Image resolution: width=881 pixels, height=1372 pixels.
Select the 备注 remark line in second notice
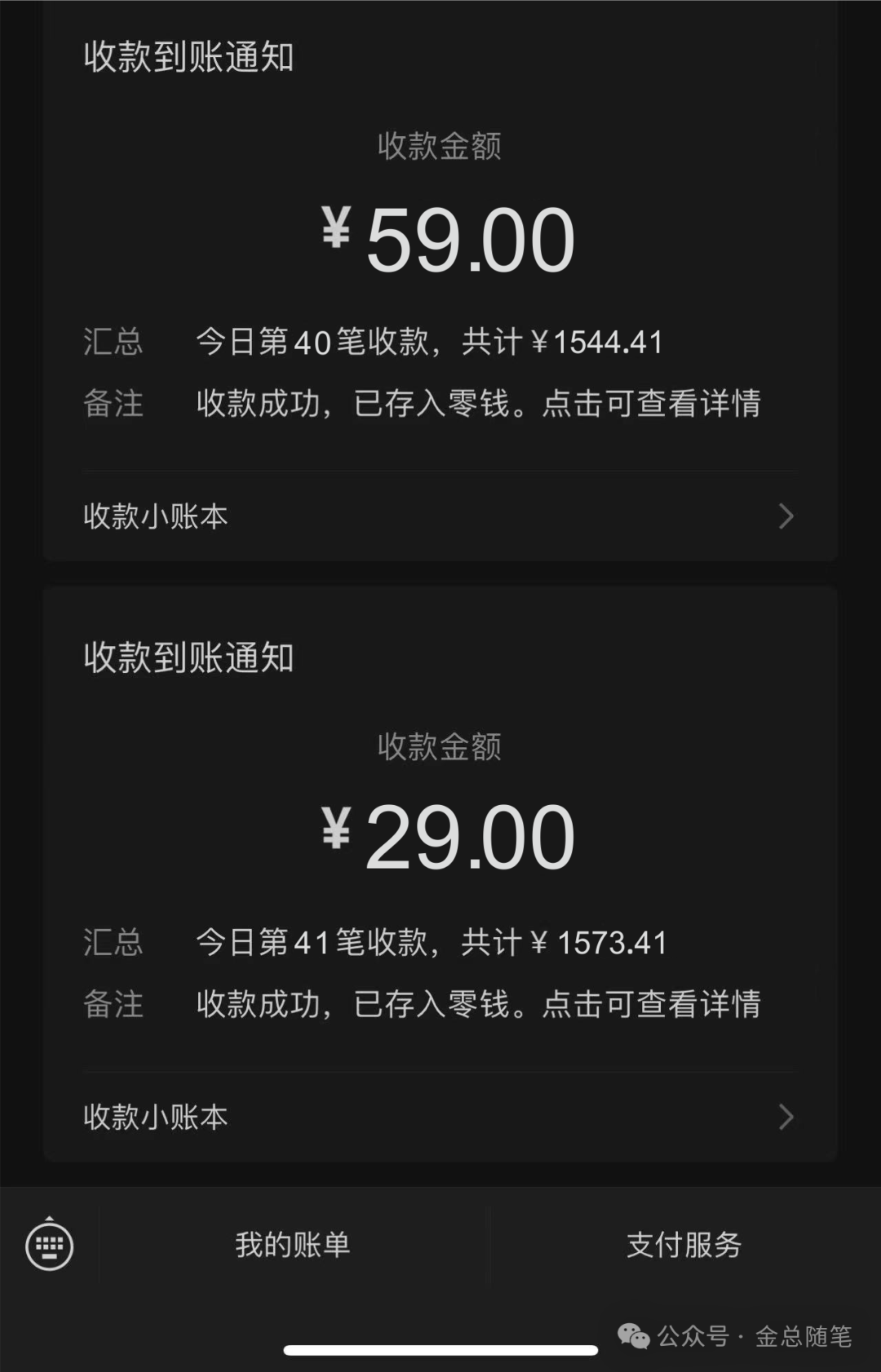pyautogui.click(x=114, y=1005)
